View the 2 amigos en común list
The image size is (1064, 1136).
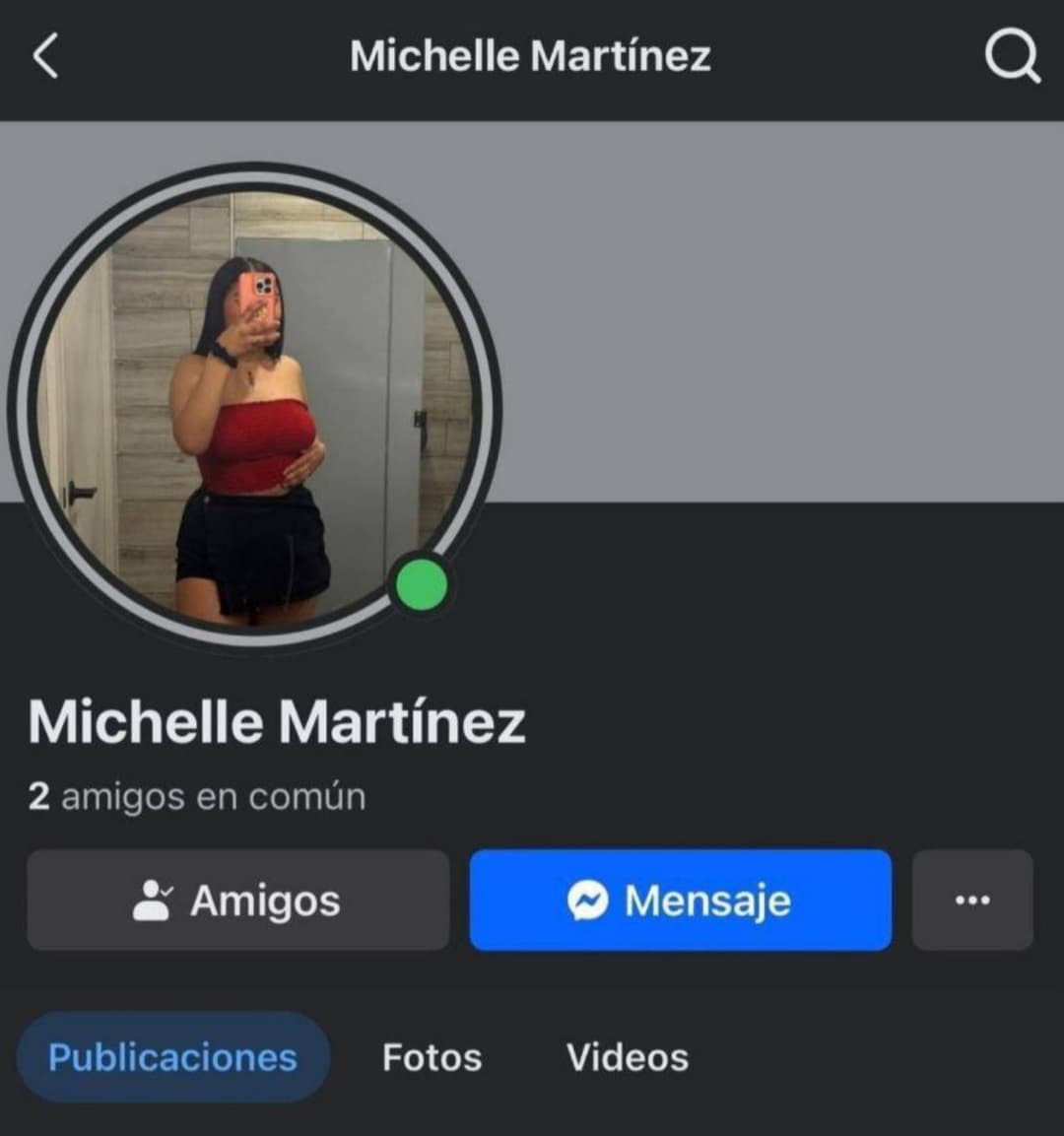click(x=197, y=796)
